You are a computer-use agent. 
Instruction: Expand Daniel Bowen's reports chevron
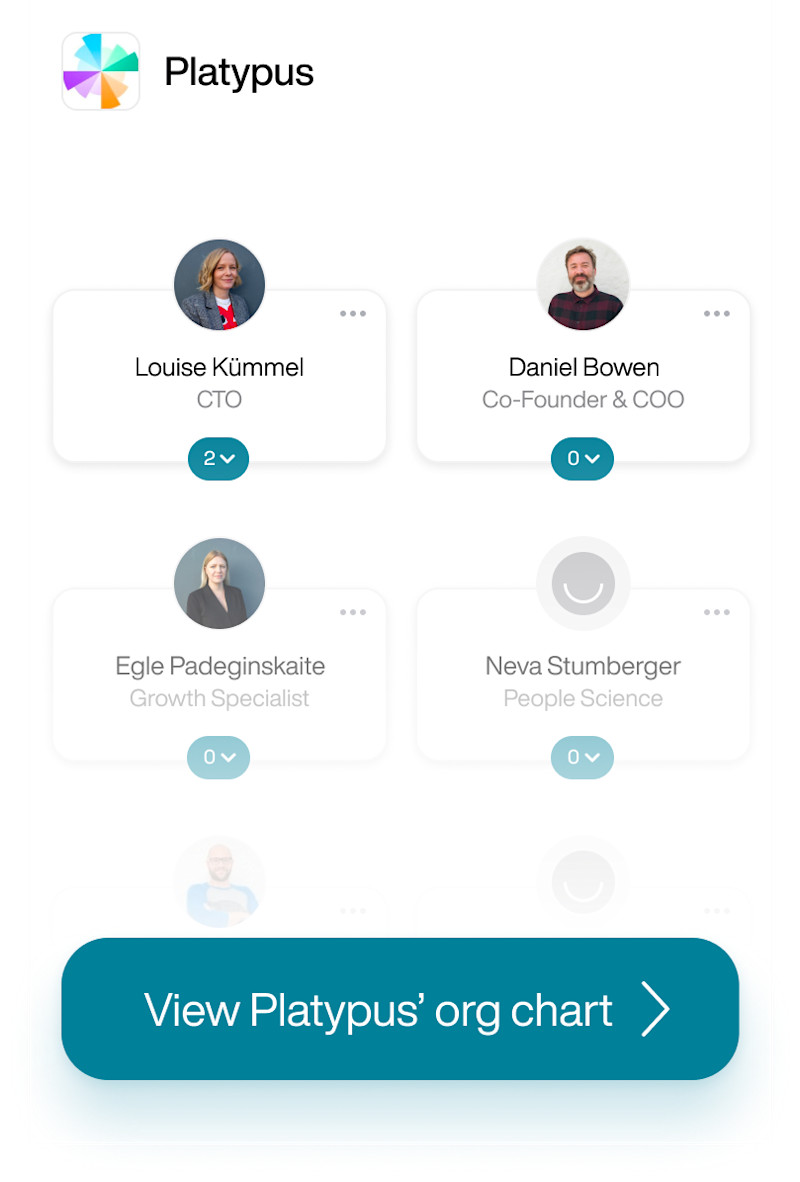[x=583, y=458]
